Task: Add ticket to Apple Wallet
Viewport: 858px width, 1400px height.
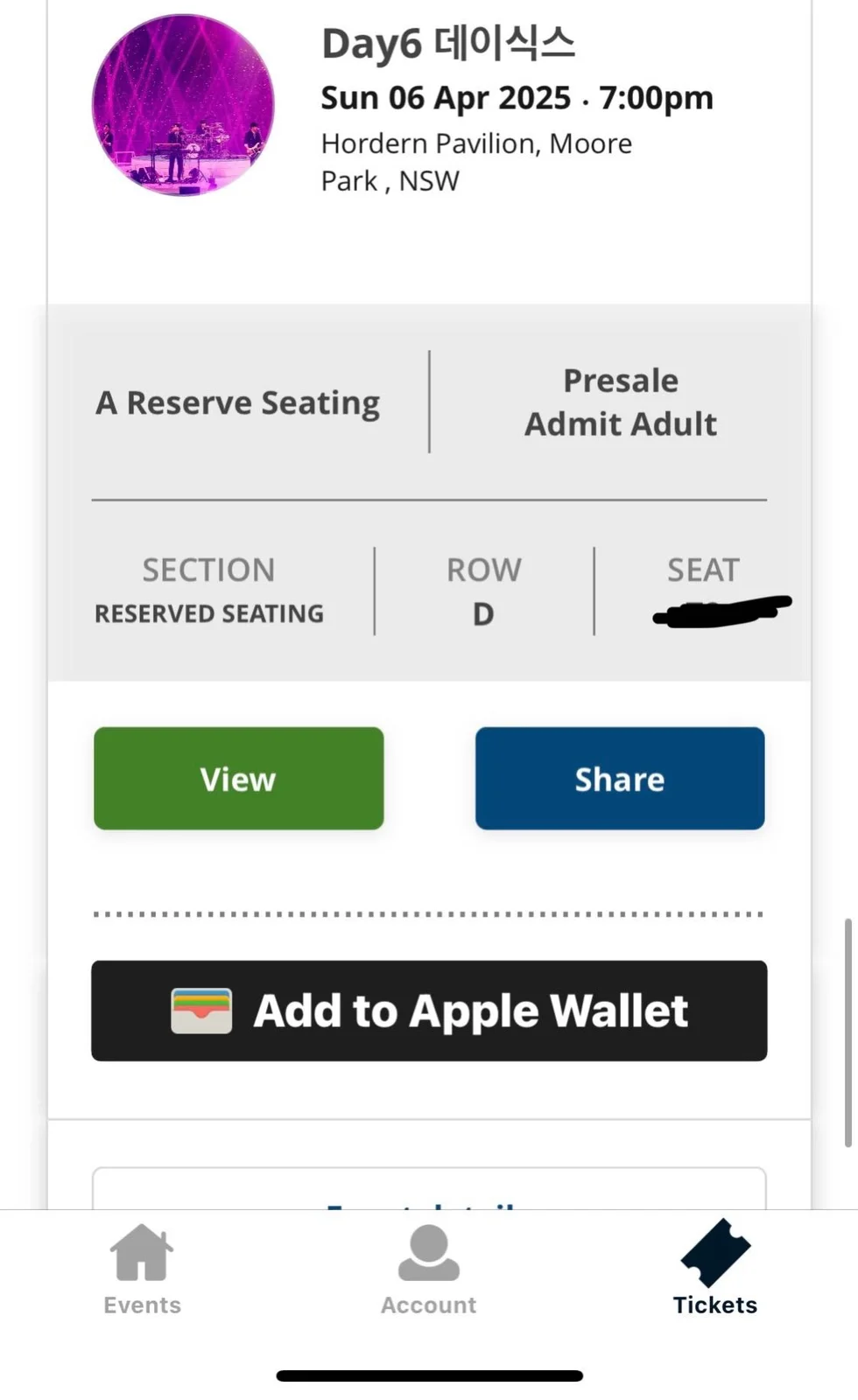Action: [x=429, y=1011]
